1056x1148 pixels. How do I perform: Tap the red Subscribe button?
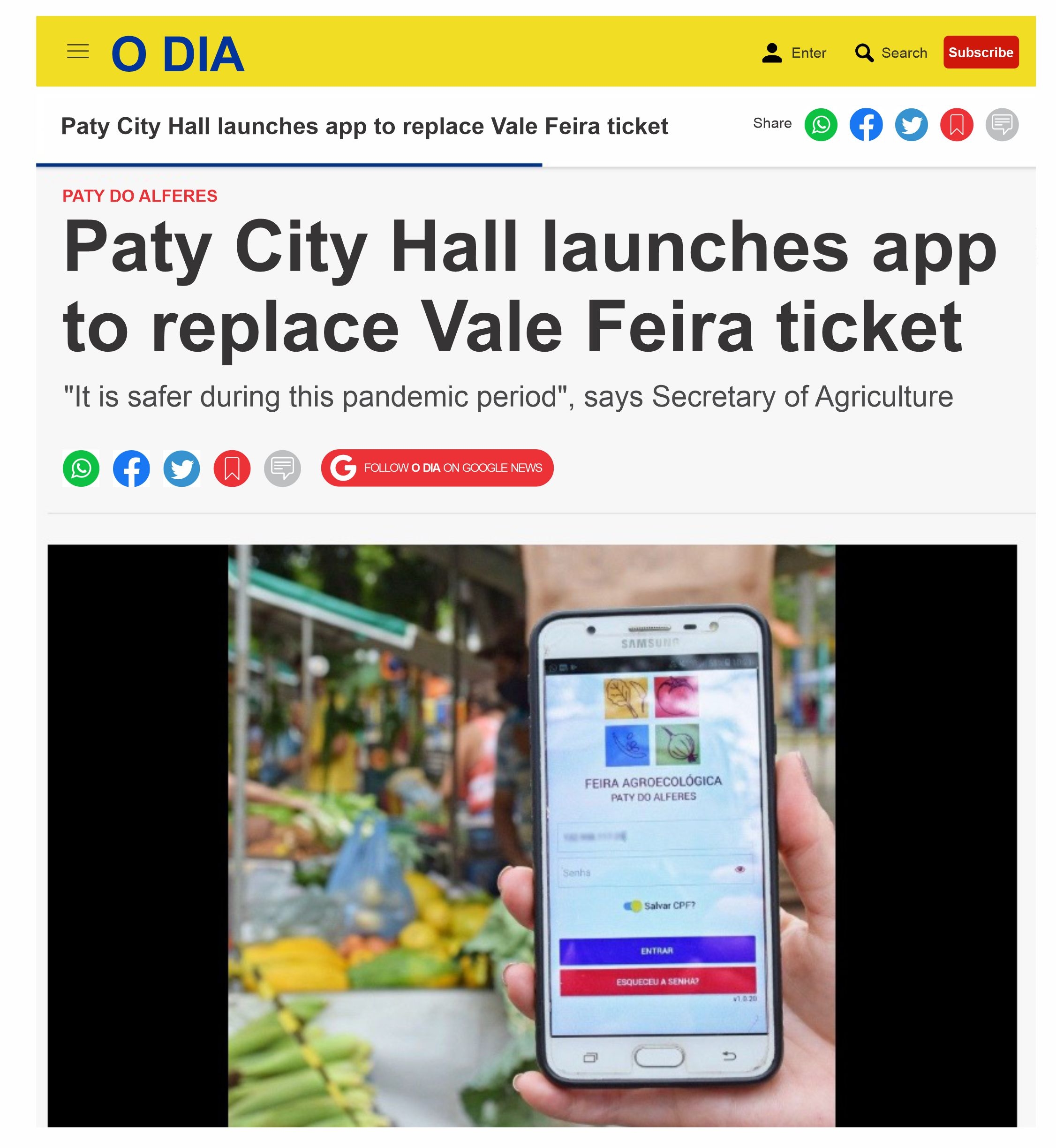[x=981, y=52]
